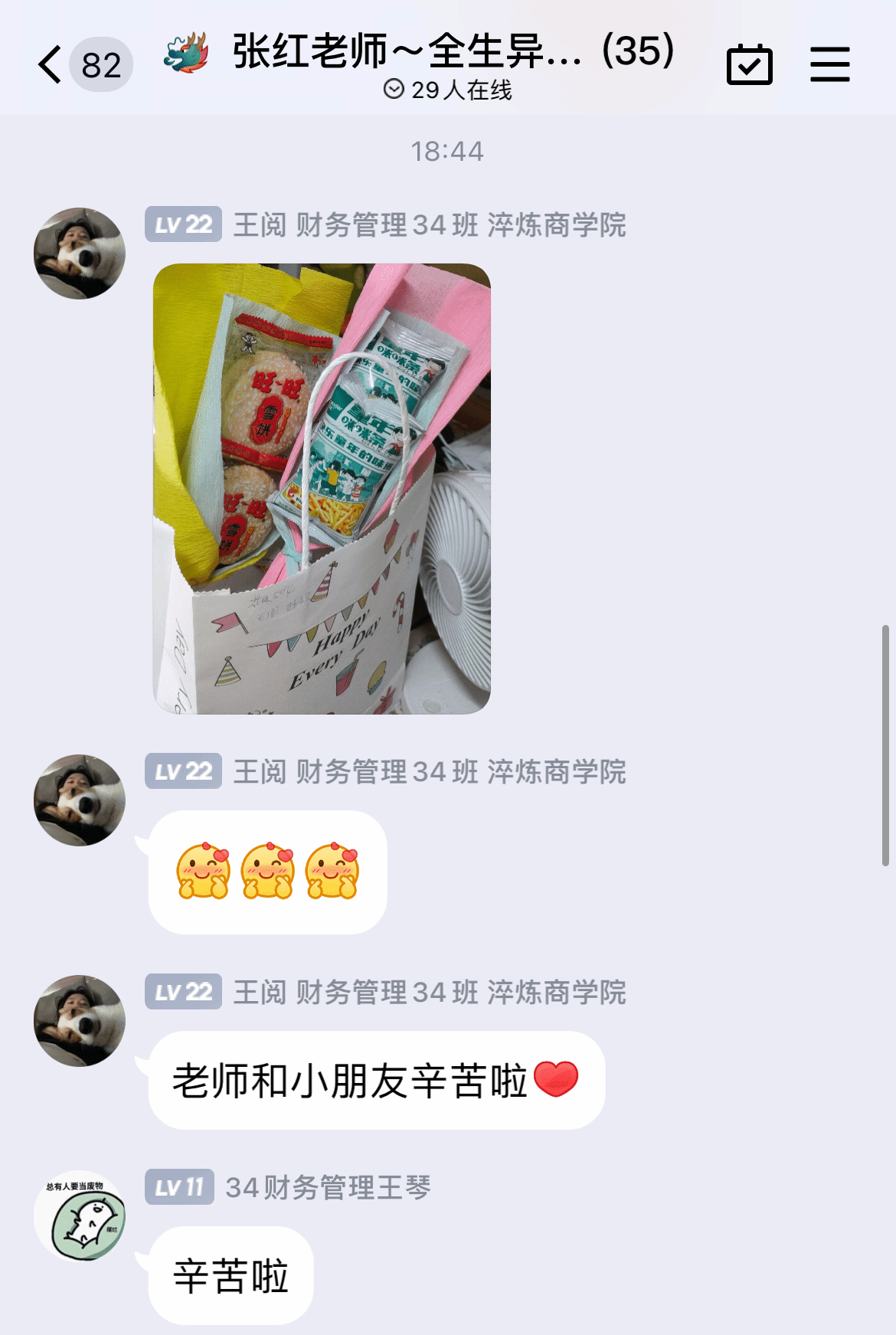Image resolution: width=896 pixels, height=1335 pixels.
Task: Open the group title 张红老师 details
Action: [452, 52]
